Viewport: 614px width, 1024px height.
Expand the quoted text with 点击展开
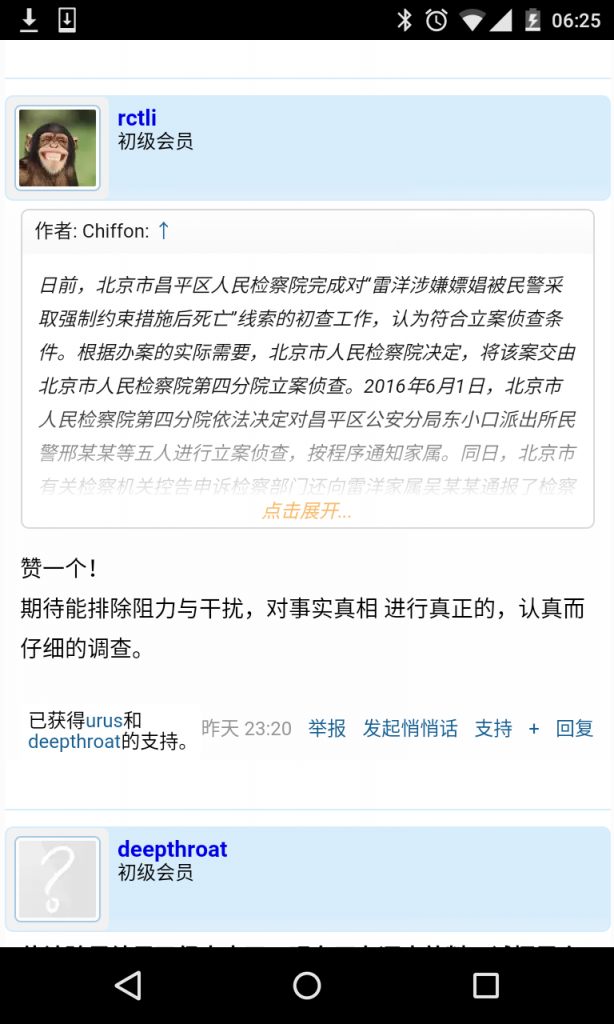[x=307, y=511]
